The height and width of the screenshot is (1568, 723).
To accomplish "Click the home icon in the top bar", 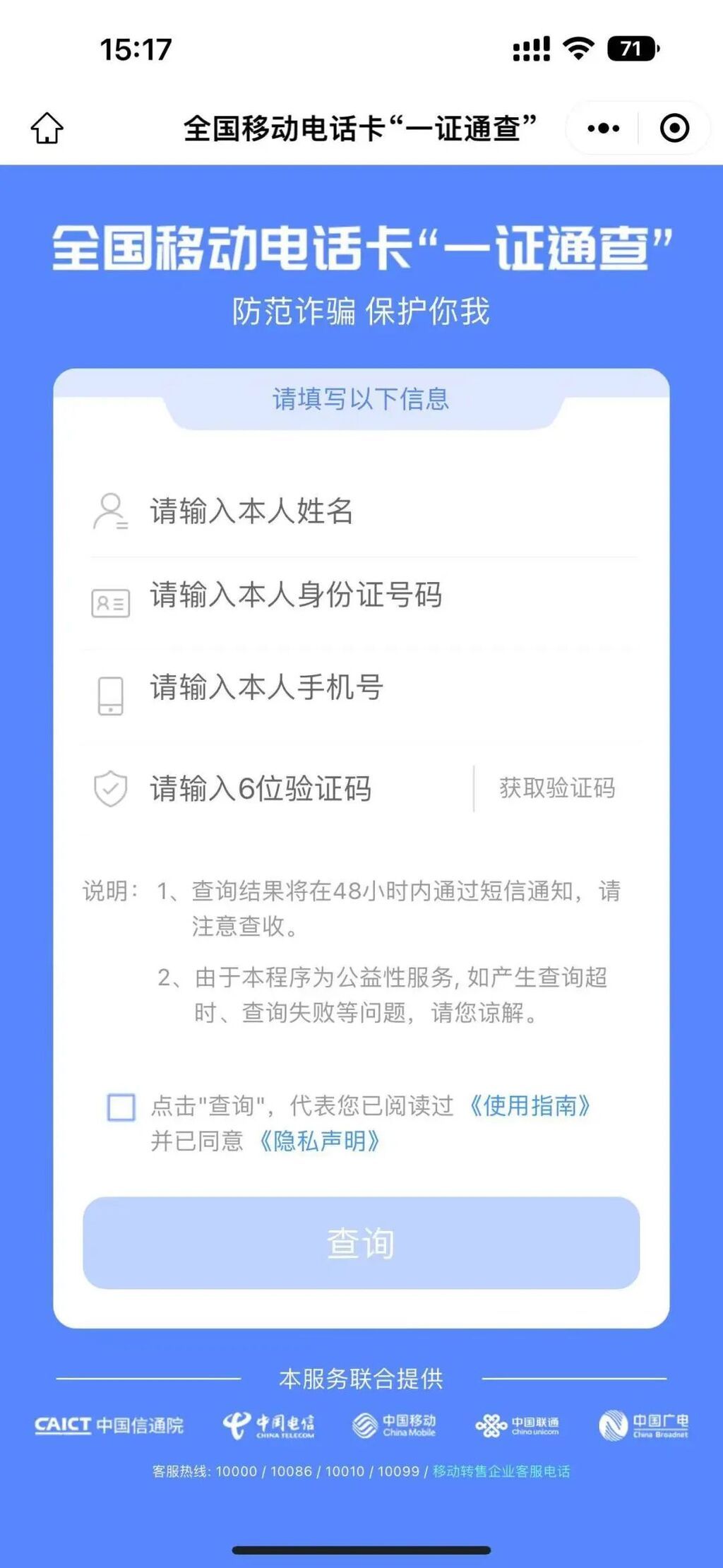I will (x=48, y=128).
